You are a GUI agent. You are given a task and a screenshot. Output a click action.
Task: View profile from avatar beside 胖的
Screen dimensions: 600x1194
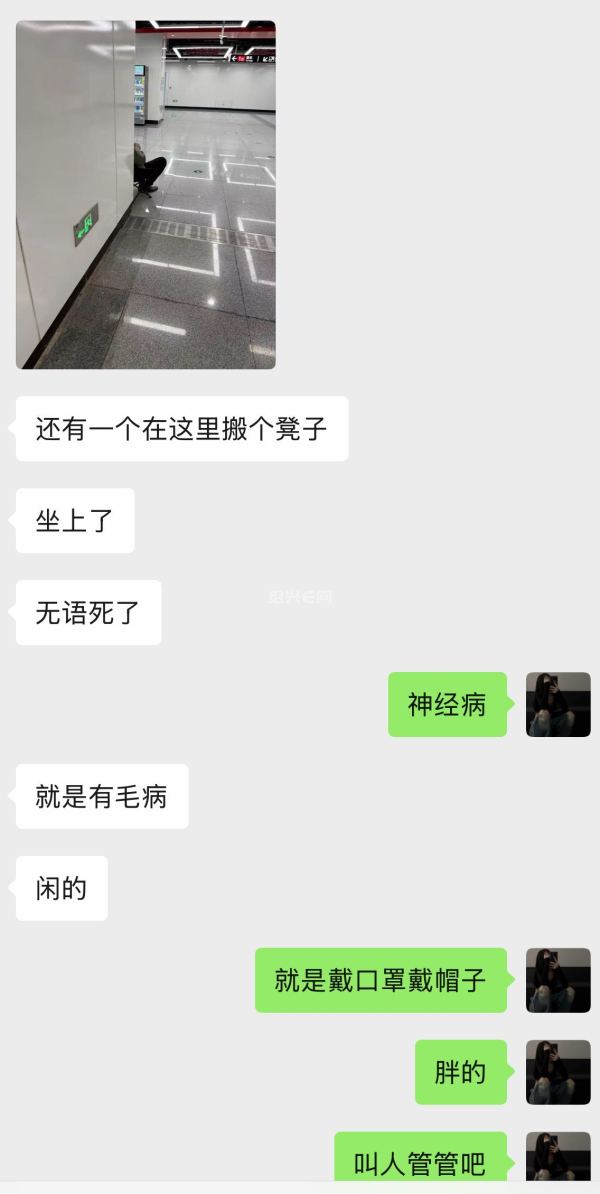click(558, 1072)
